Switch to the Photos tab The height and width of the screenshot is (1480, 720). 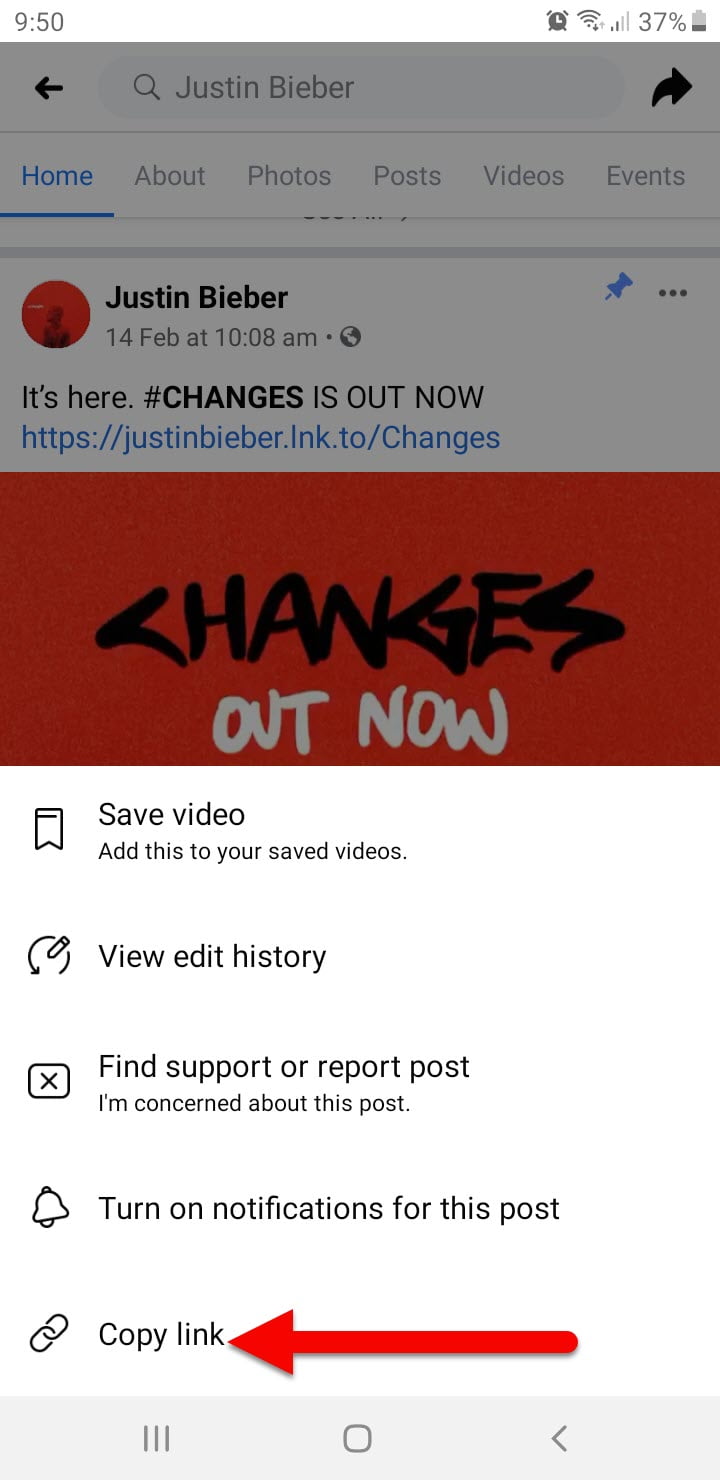pyautogui.click(x=289, y=176)
